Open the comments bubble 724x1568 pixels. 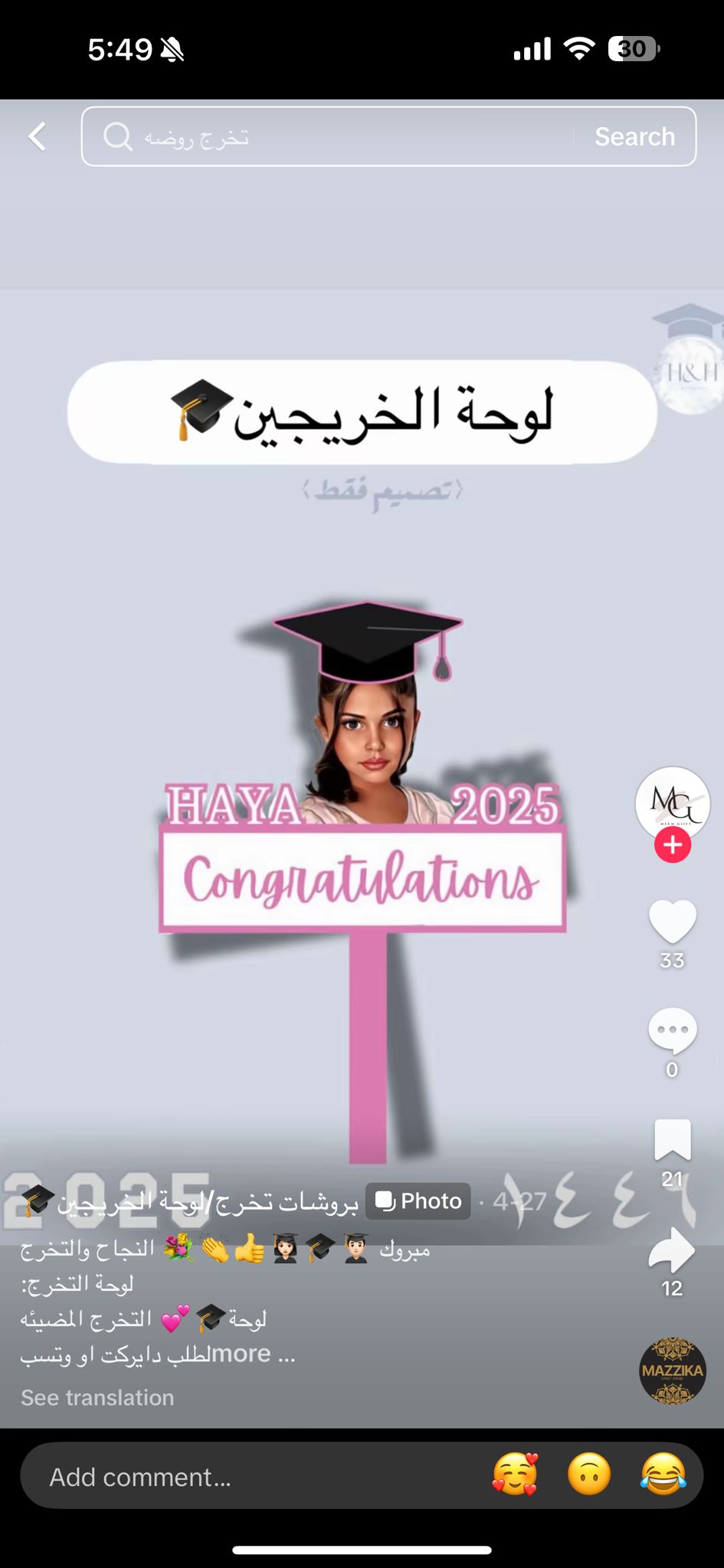[x=673, y=1031]
